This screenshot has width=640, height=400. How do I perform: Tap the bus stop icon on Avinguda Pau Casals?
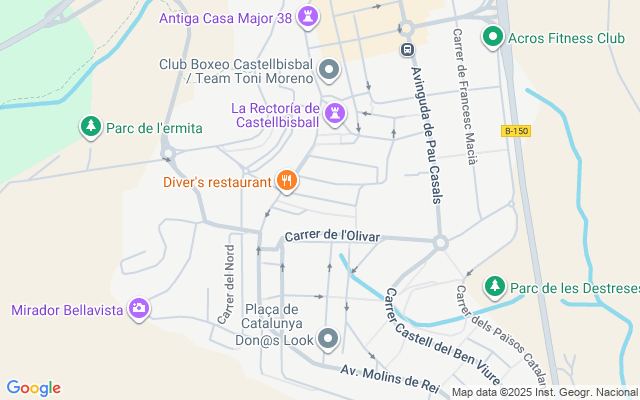(407, 48)
